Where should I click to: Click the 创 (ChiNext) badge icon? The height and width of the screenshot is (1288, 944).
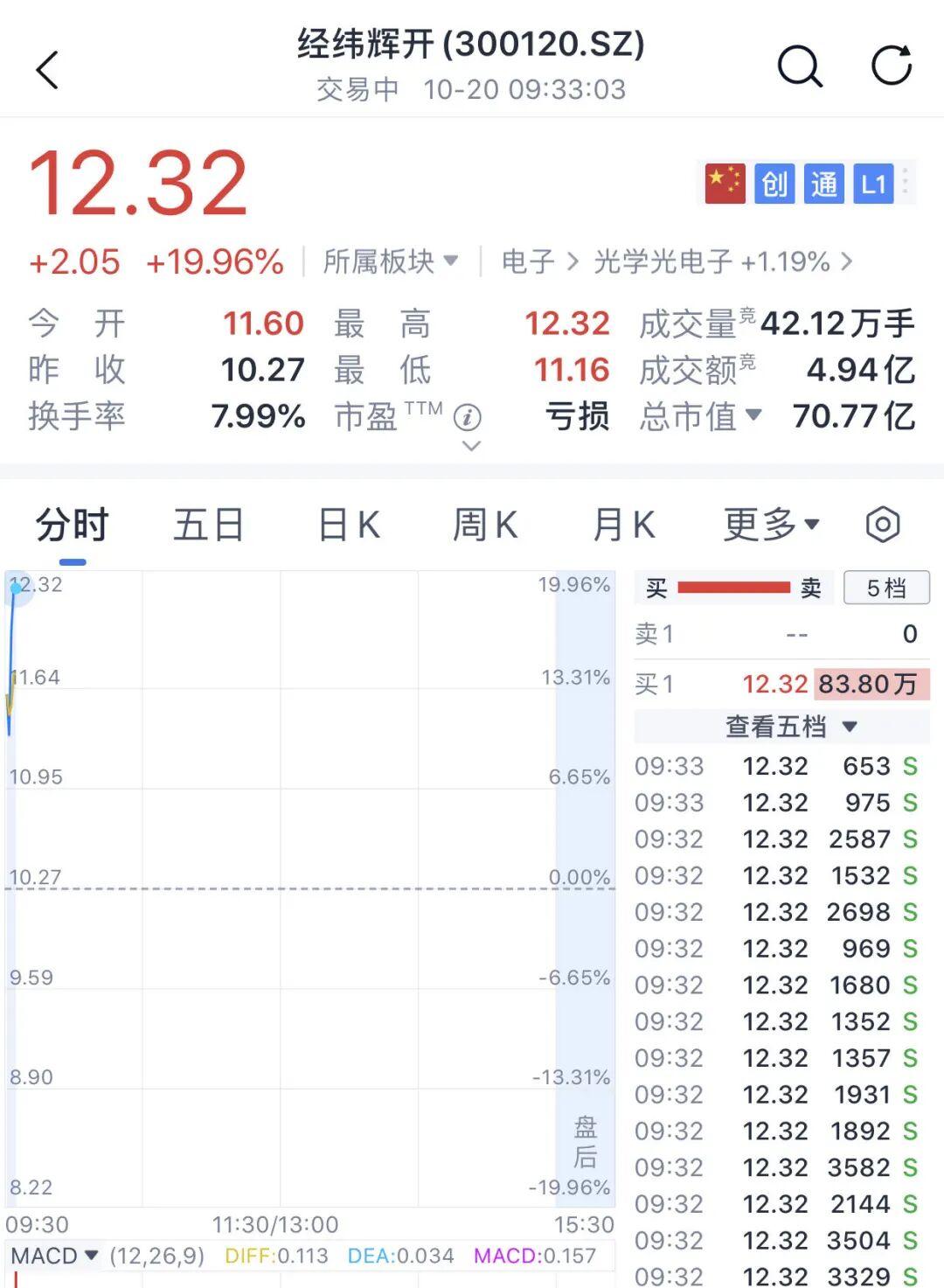click(x=776, y=184)
